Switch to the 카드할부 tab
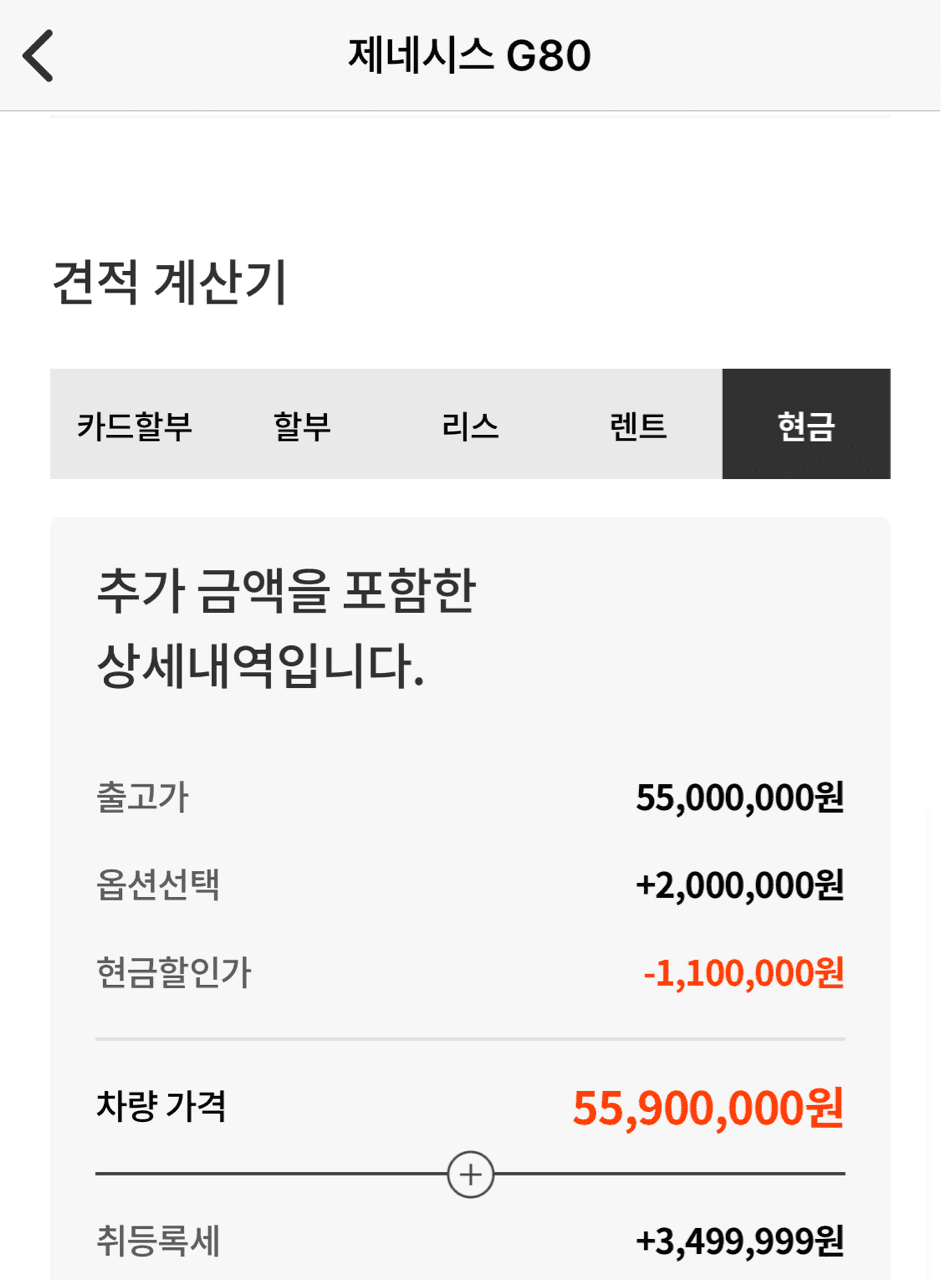 [x=136, y=424]
